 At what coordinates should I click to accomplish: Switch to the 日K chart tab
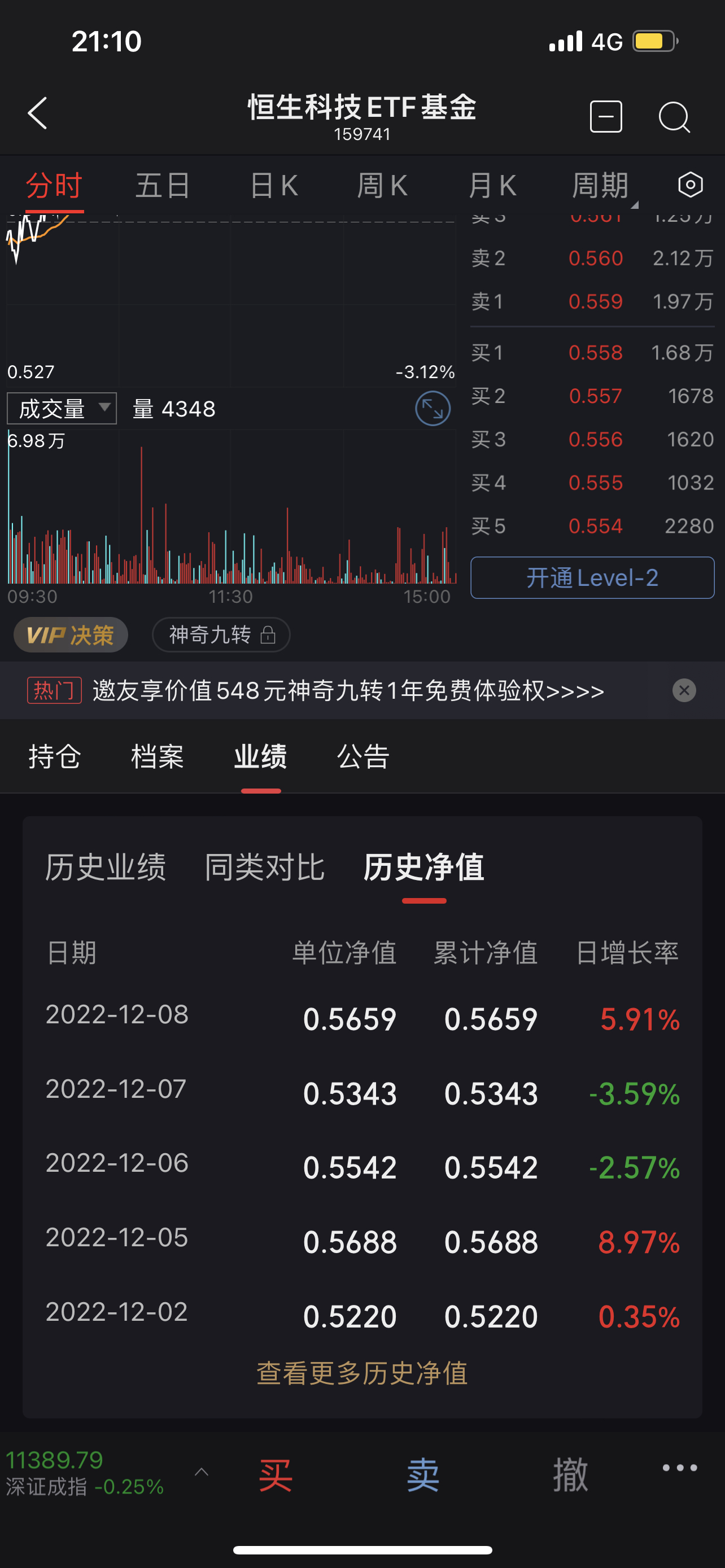tap(274, 185)
